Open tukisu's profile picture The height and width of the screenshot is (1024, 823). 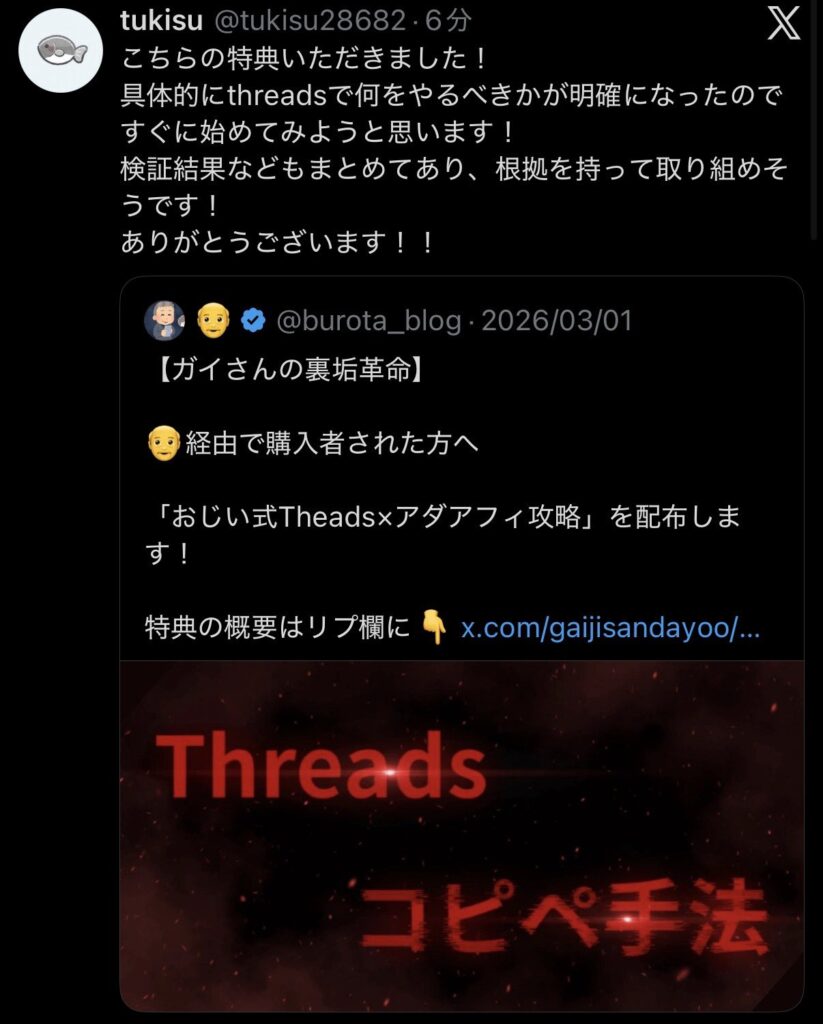pos(61,51)
